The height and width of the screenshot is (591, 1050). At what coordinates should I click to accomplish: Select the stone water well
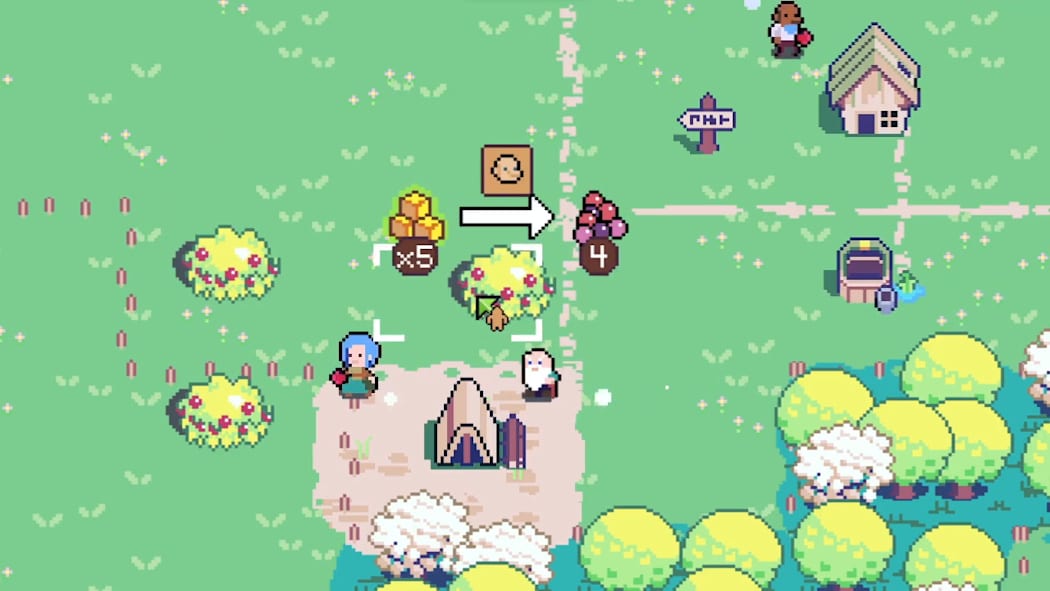click(x=864, y=269)
